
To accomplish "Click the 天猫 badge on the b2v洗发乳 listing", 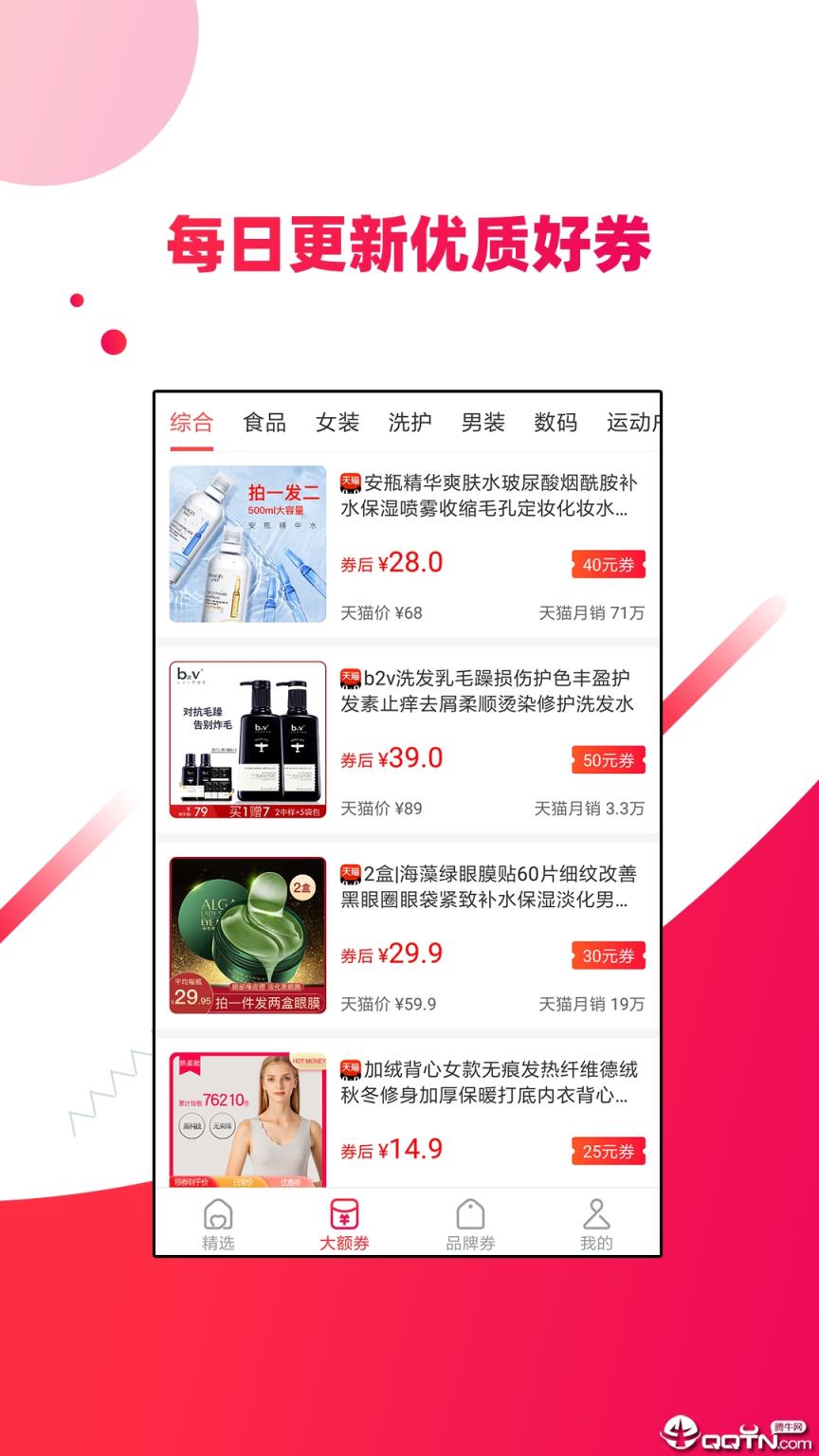I will coord(349,679).
